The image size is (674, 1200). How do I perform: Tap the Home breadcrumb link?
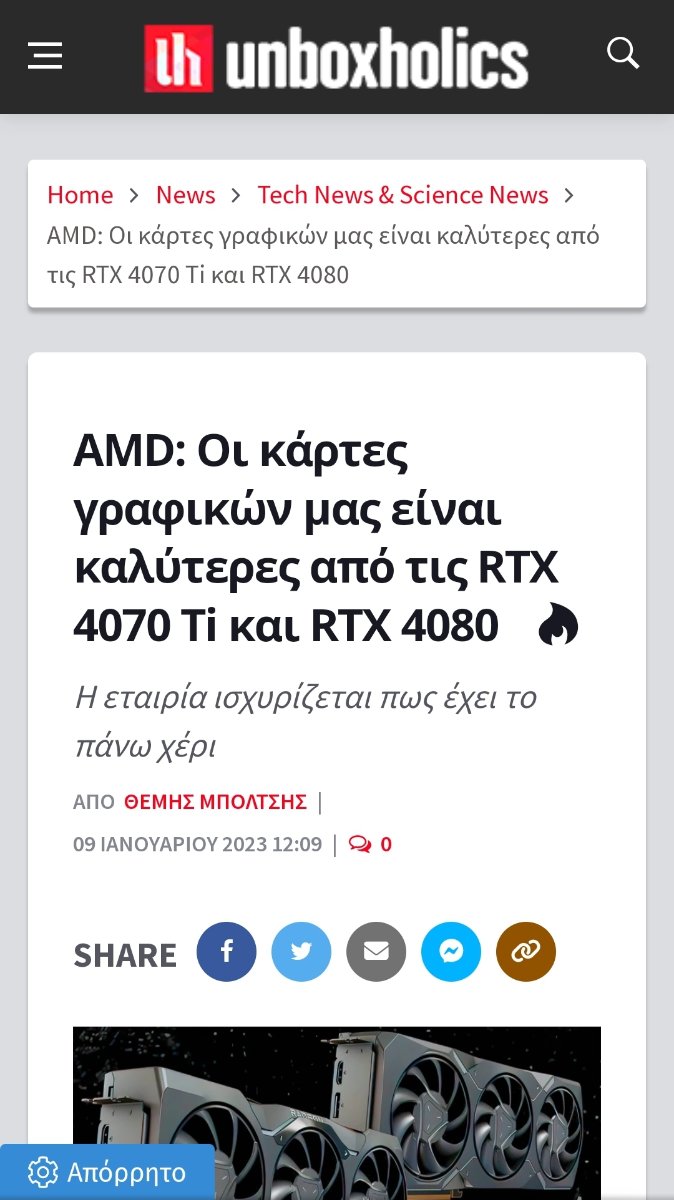(80, 195)
